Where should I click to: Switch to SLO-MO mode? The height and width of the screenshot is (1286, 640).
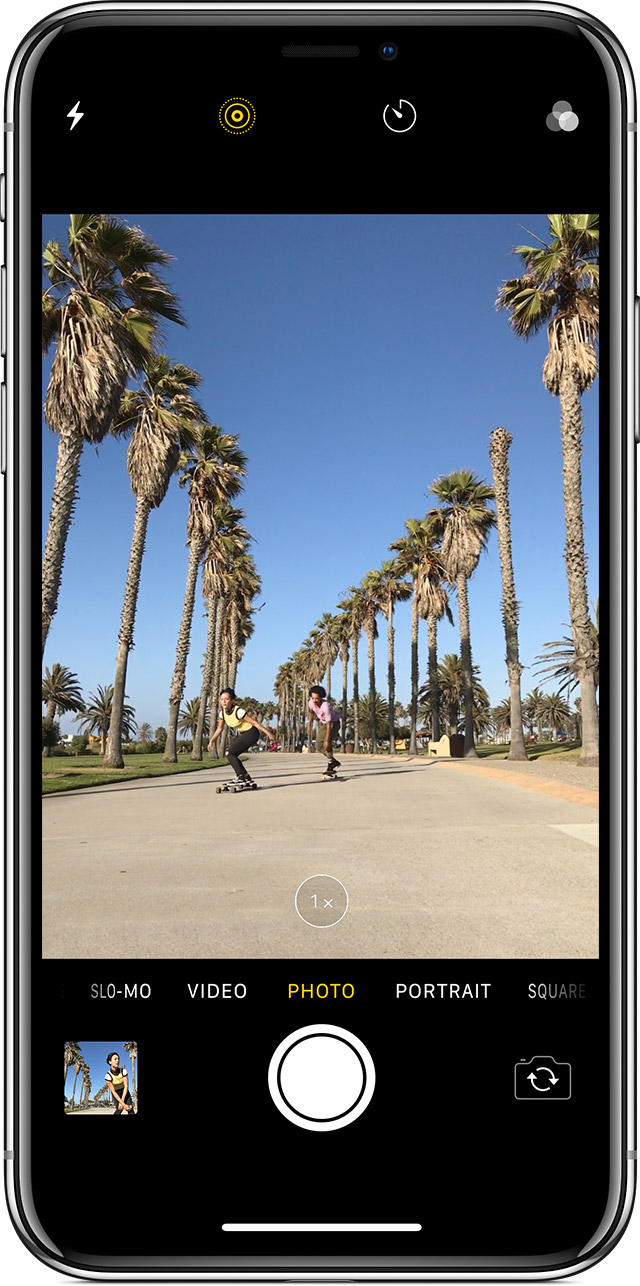point(121,991)
